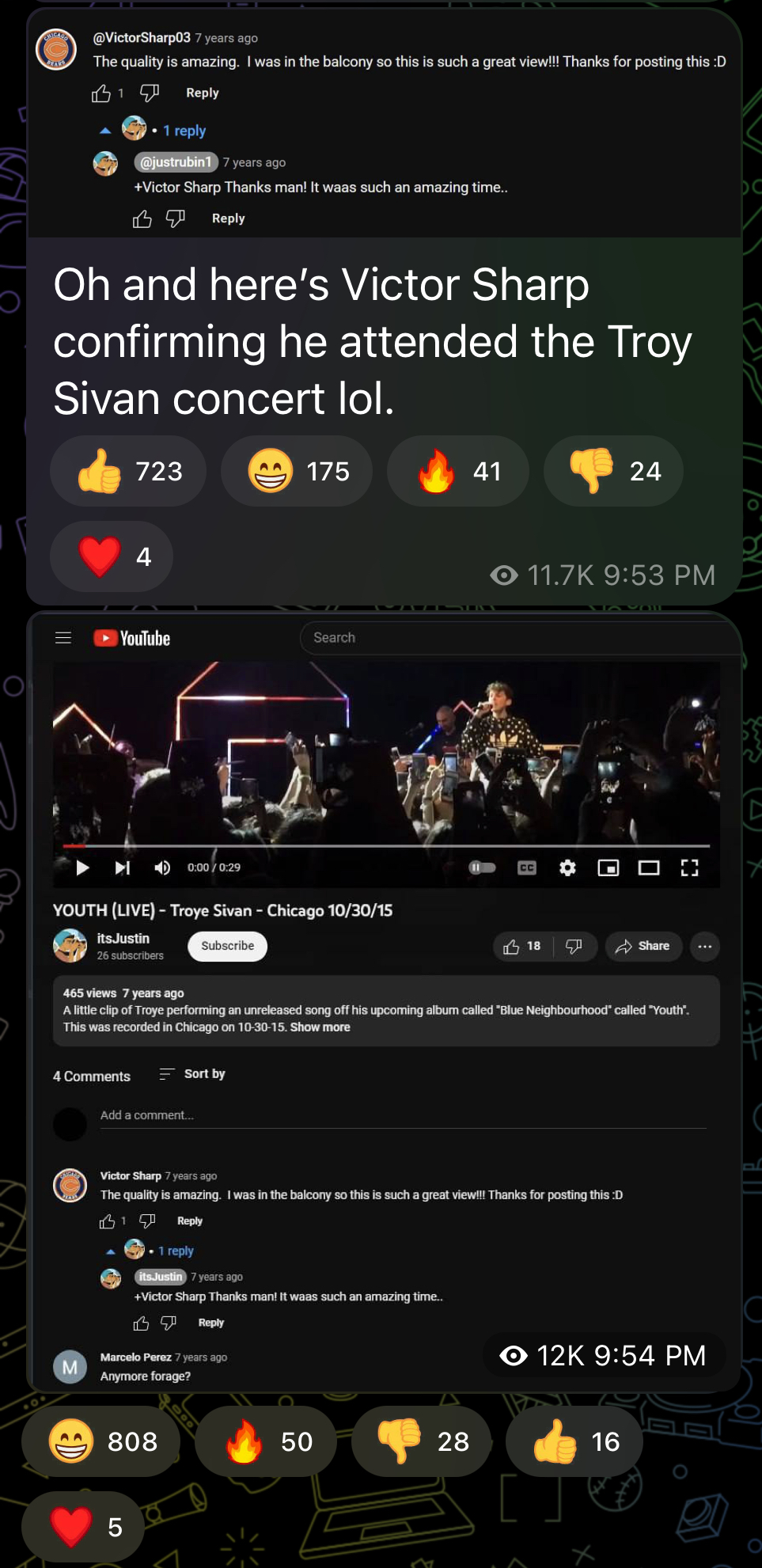Tap the heart reaction showing 4
Image resolution: width=762 pixels, height=1568 pixels.
coord(112,556)
